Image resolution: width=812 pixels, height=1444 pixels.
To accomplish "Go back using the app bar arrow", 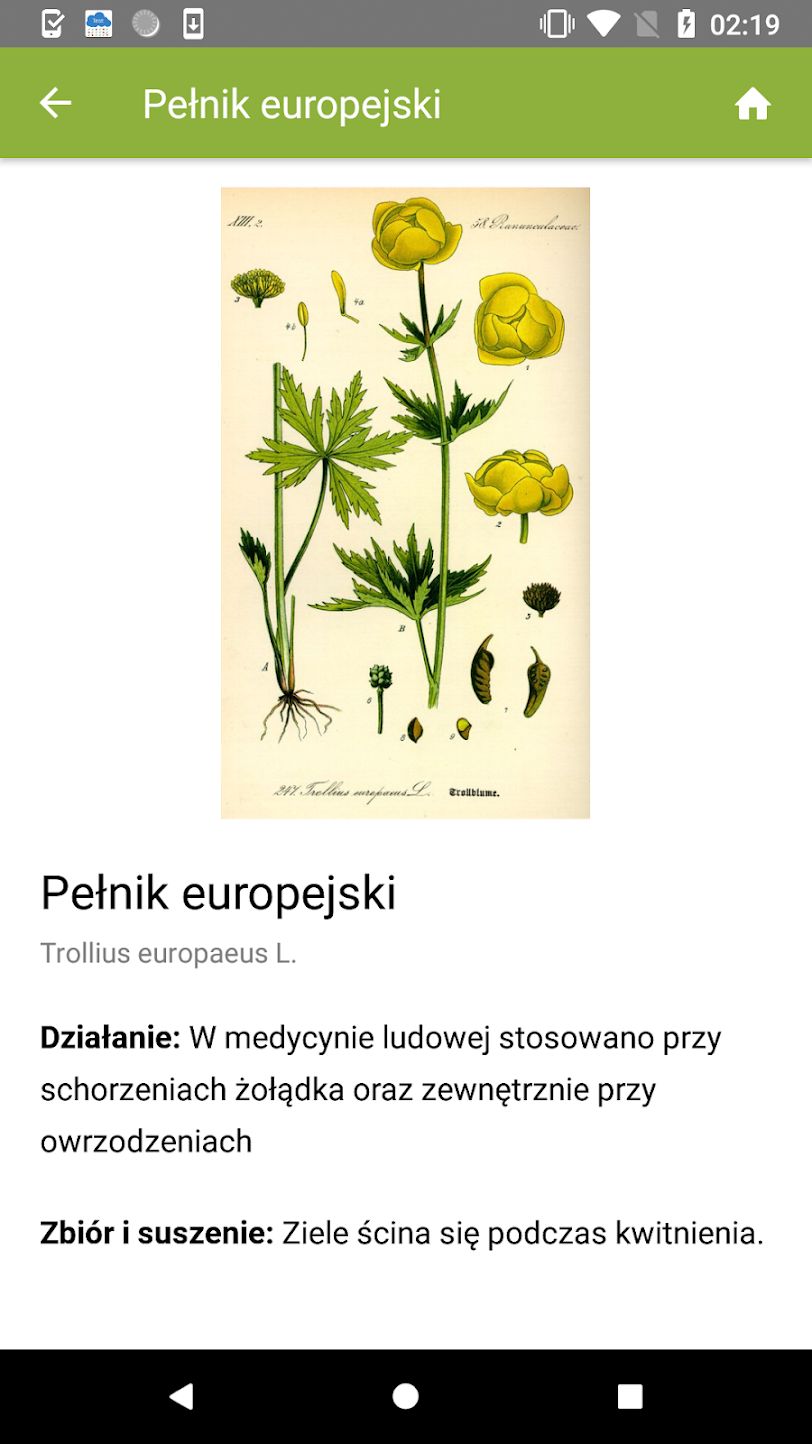I will tap(55, 103).
